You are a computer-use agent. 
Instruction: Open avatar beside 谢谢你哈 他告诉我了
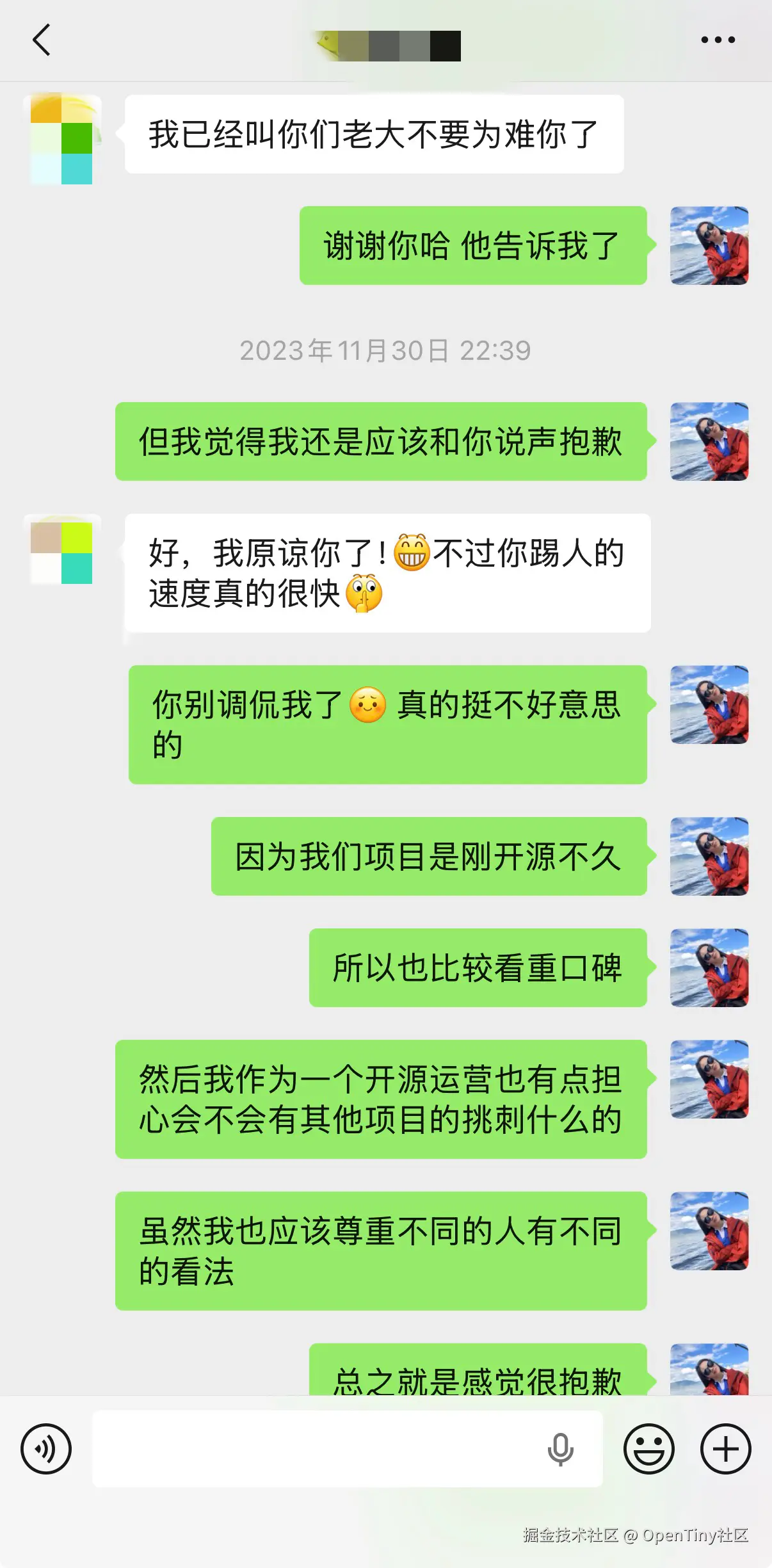pyautogui.click(x=709, y=246)
